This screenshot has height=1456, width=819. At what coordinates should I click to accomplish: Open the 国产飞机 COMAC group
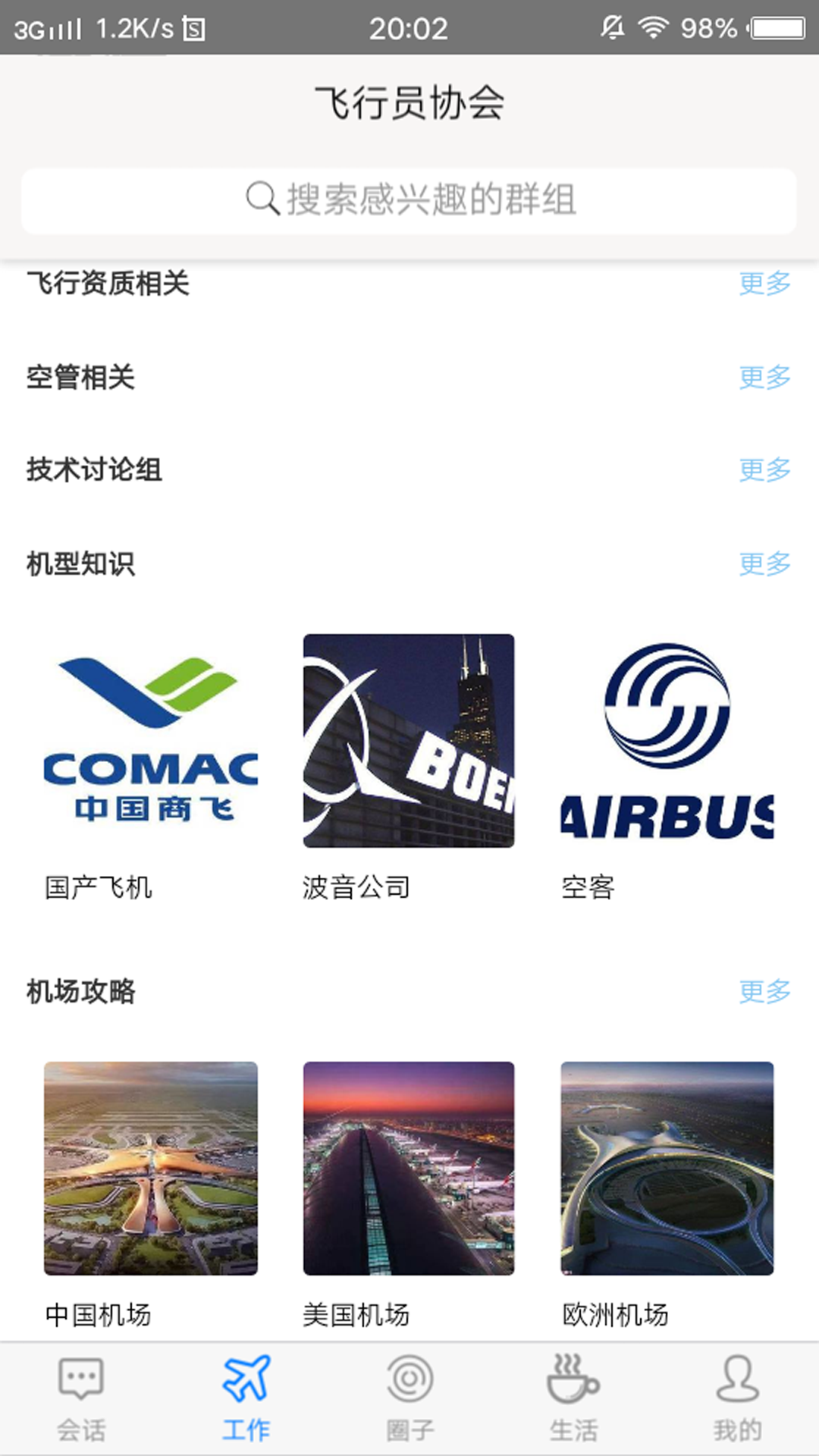pyautogui.click(x=151, y=741)
